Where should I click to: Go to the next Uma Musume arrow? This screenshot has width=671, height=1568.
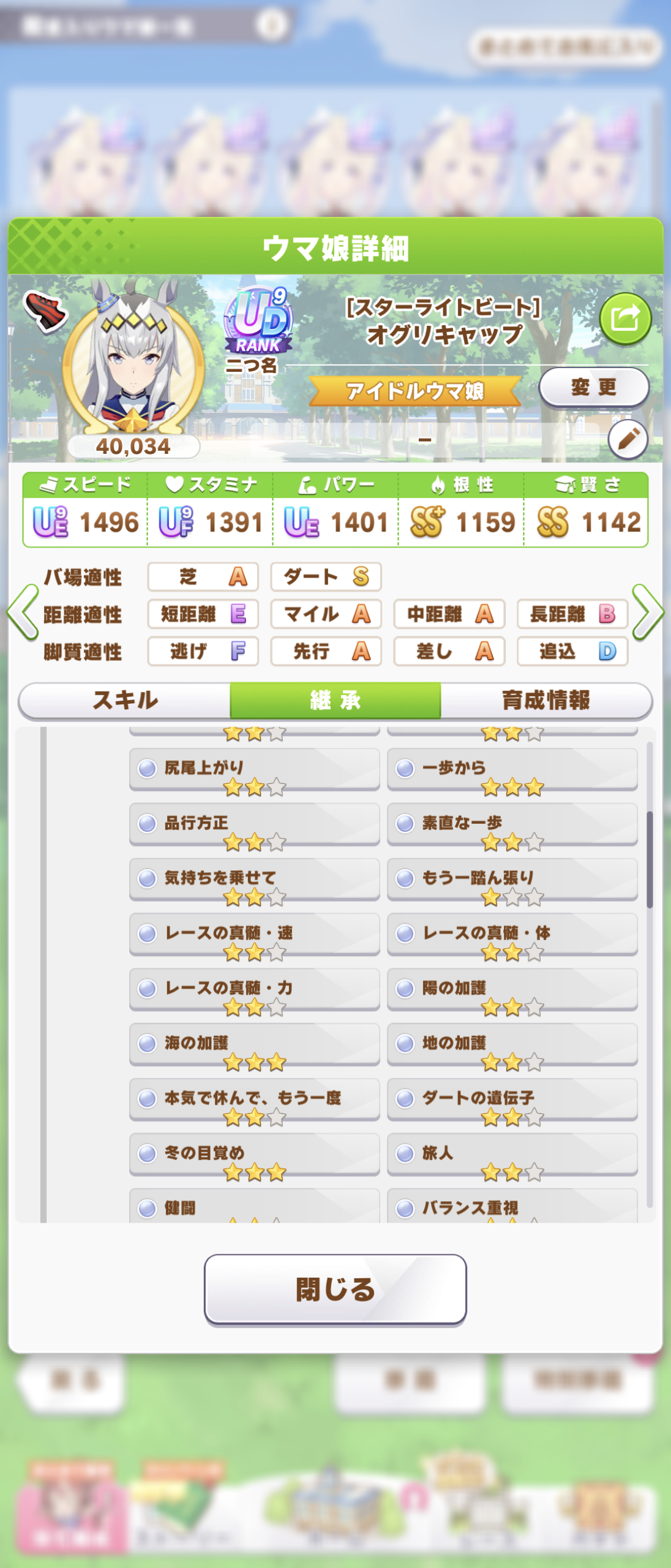(x=648, y=612)
